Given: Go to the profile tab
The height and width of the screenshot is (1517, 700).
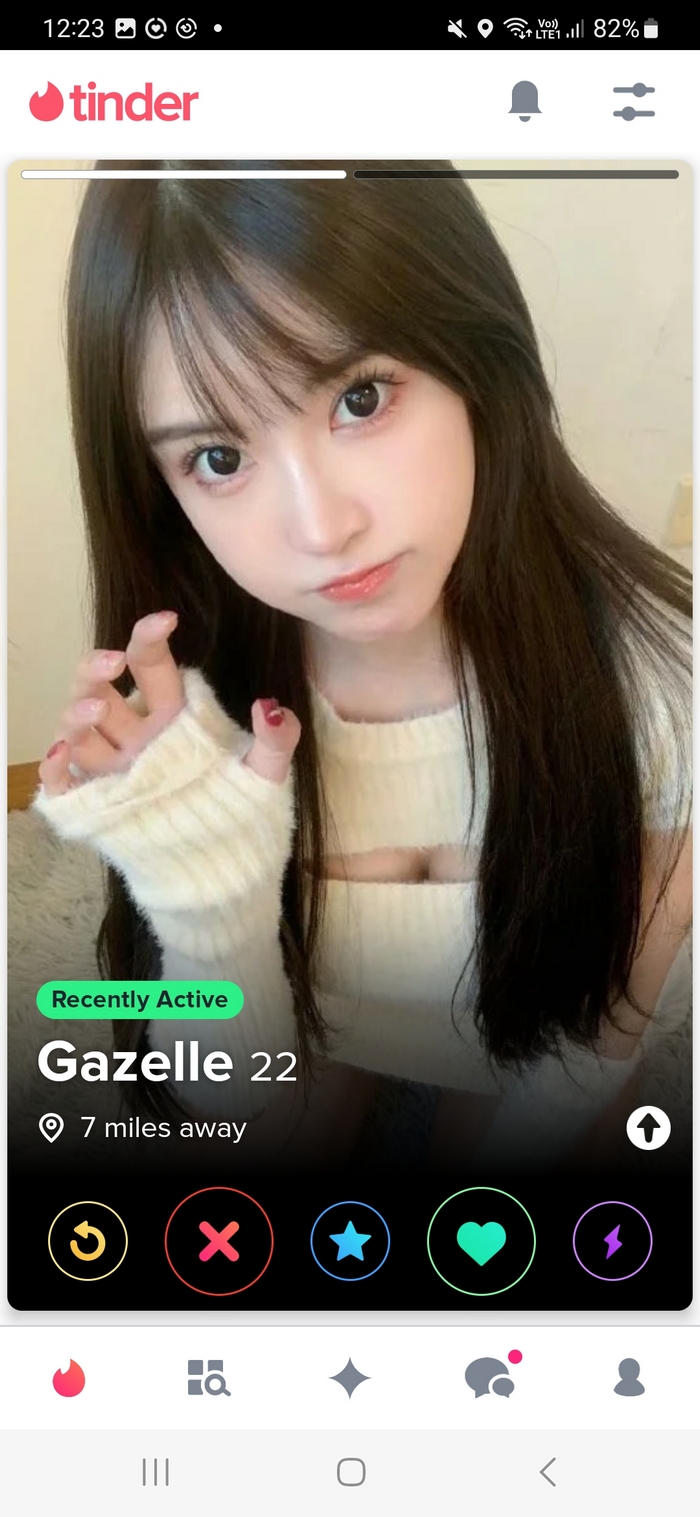Looking at the screenshot, I should click(x=629, y=1378).
